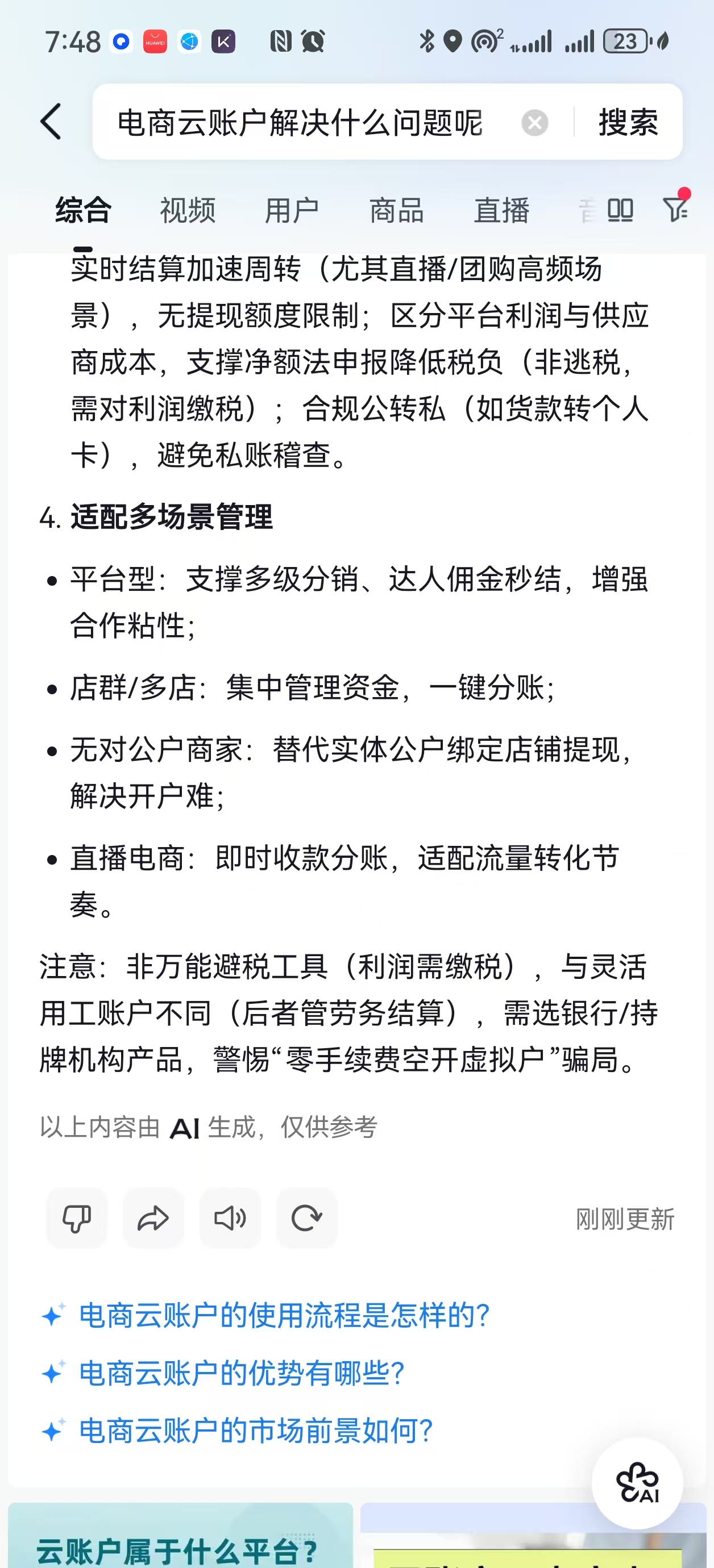Viewport: 714px width, 1568px height.
Task: Dislike the AI-generated answer
Action: click(x=77, y=1218)
